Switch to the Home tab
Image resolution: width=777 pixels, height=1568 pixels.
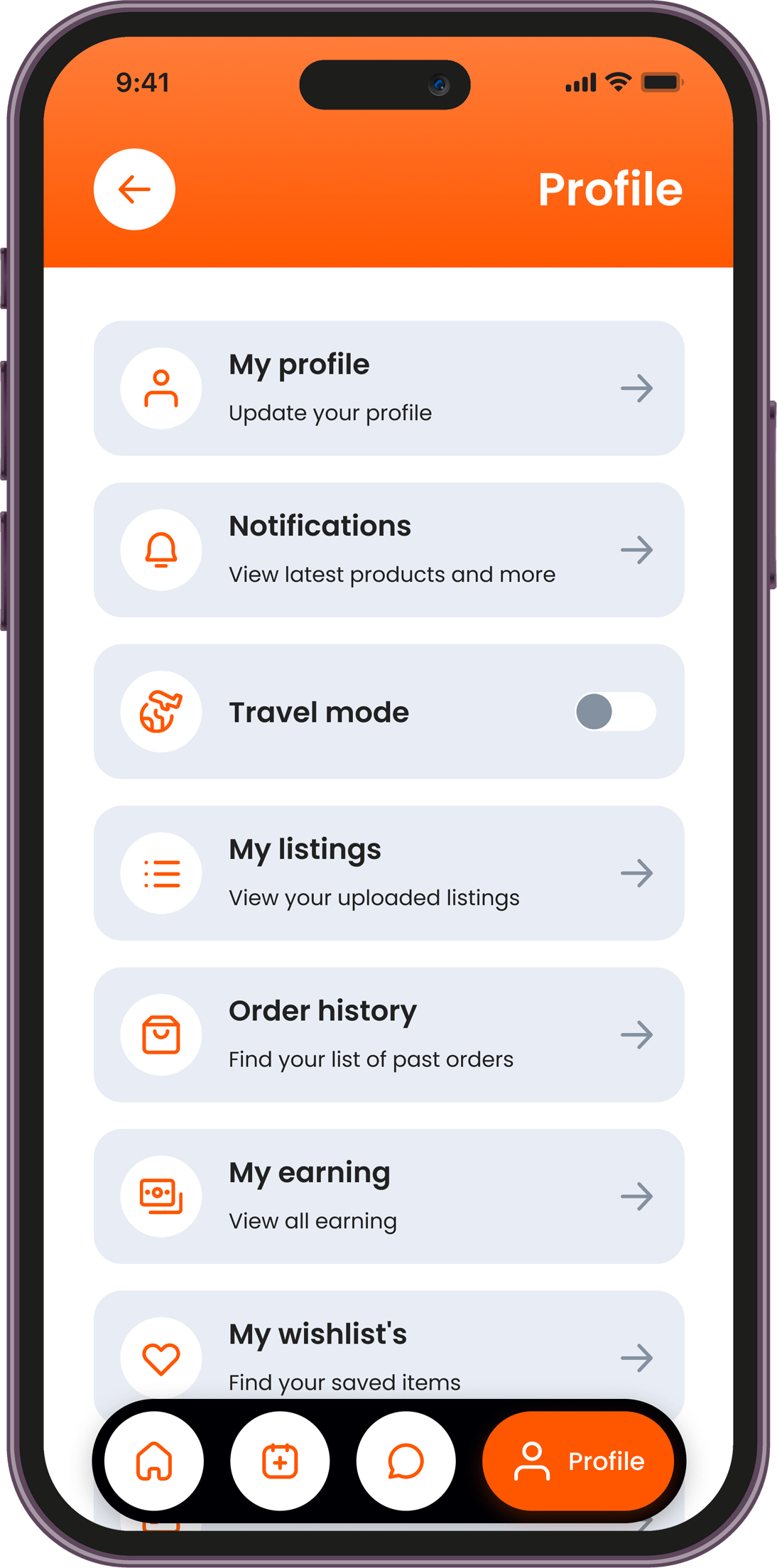coord(154,1461)
